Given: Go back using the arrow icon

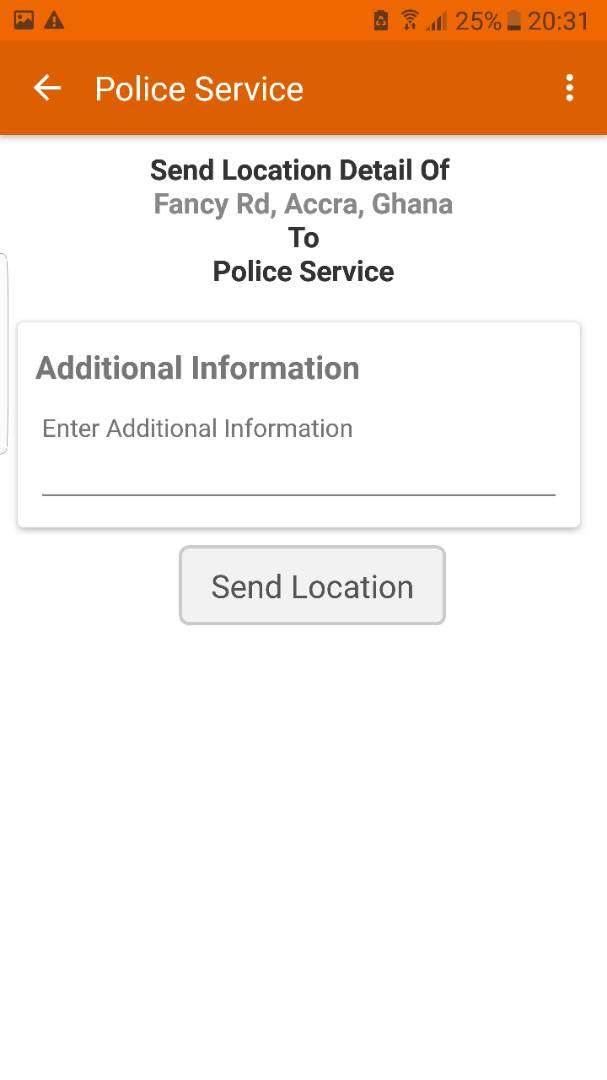Looking at the screenshot, I should tap(47, 88).
